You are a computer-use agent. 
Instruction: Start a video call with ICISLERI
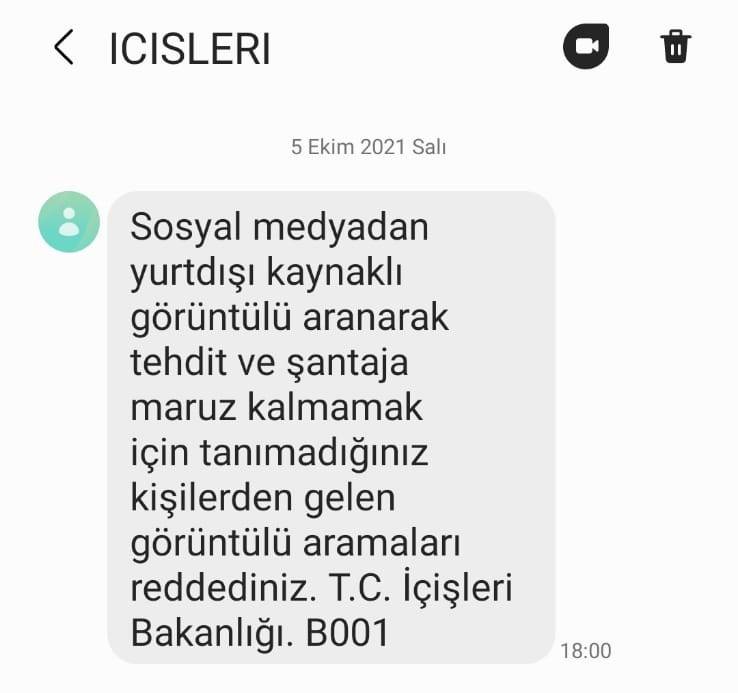tap(586, 47)
